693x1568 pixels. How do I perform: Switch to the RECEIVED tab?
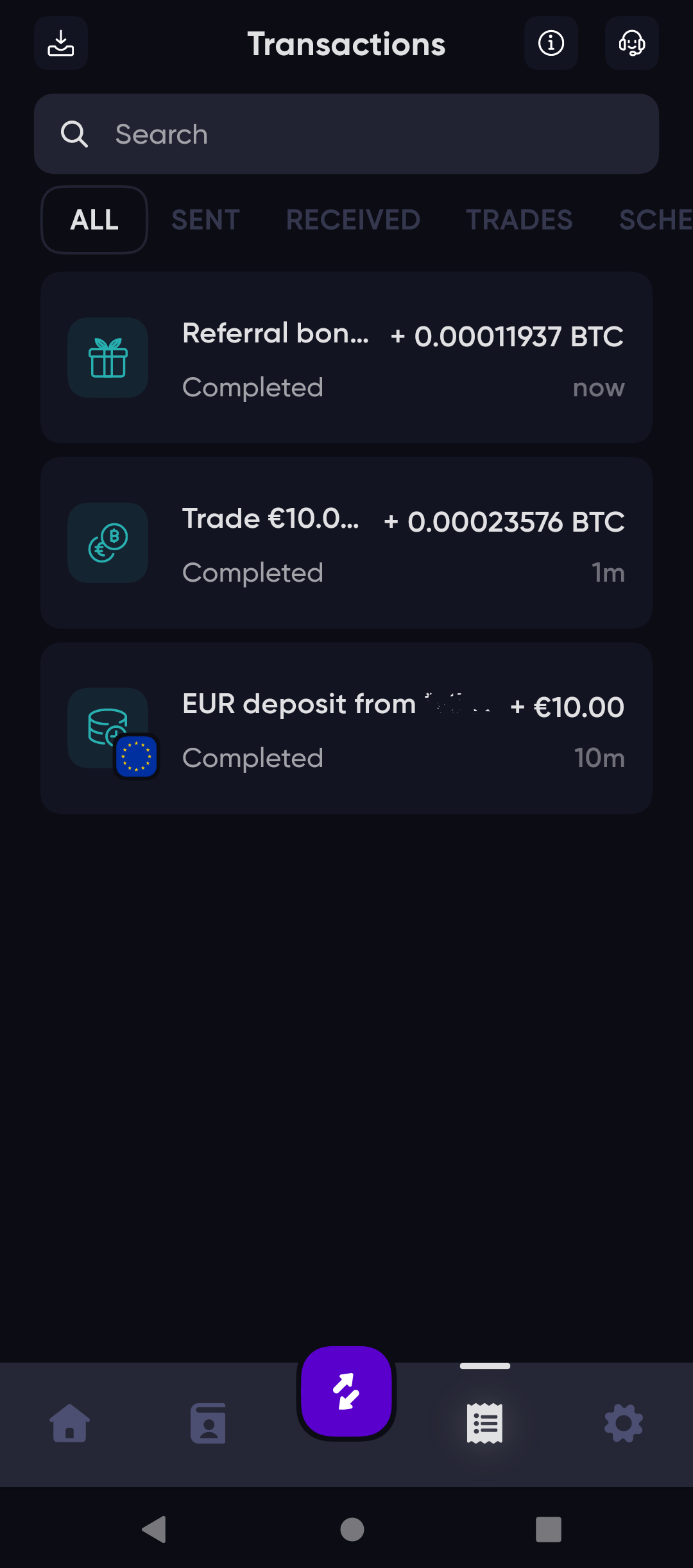pyautogui.click(x=353, y=220)
